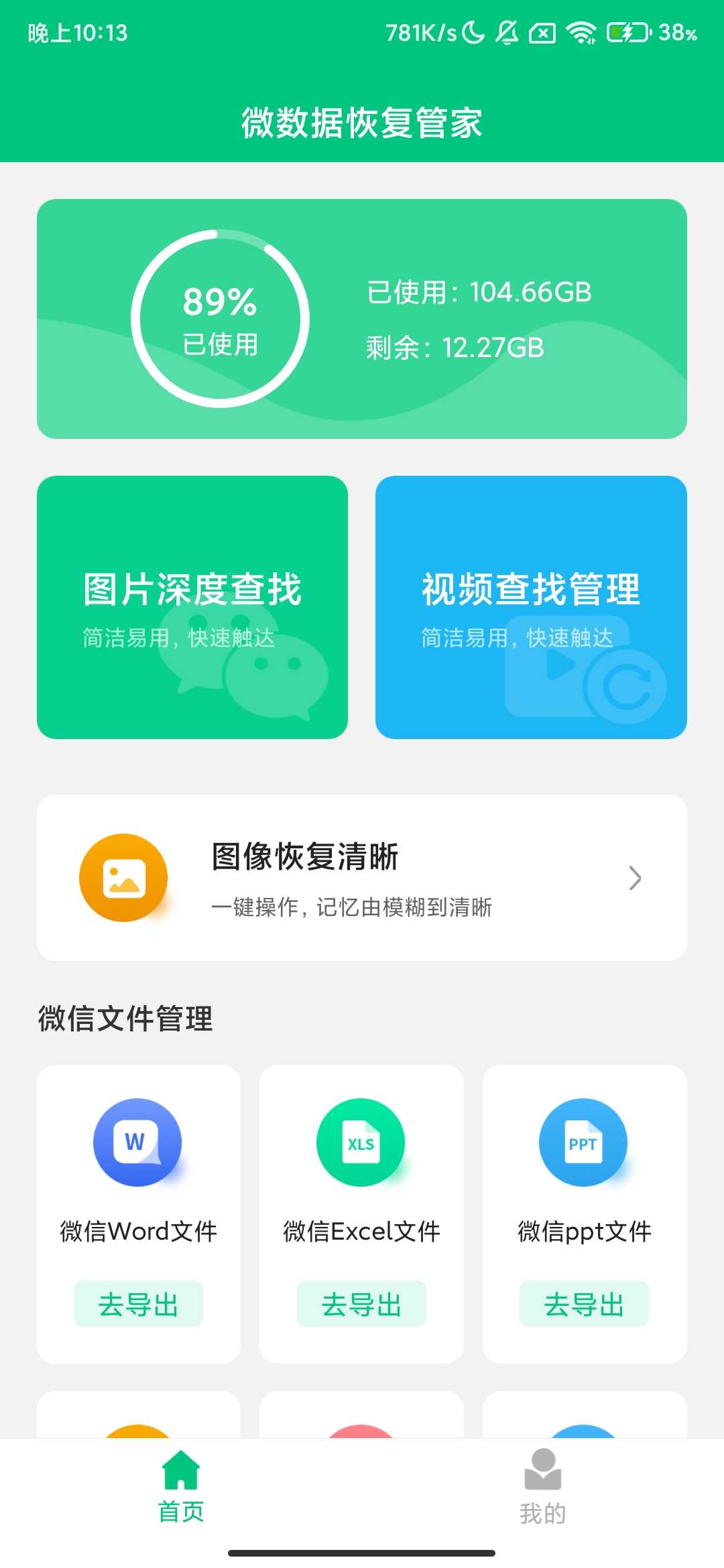Select the WeChat Word file icon
The width and height of the screenshot is (724, 1568).
click(137, 1142)
